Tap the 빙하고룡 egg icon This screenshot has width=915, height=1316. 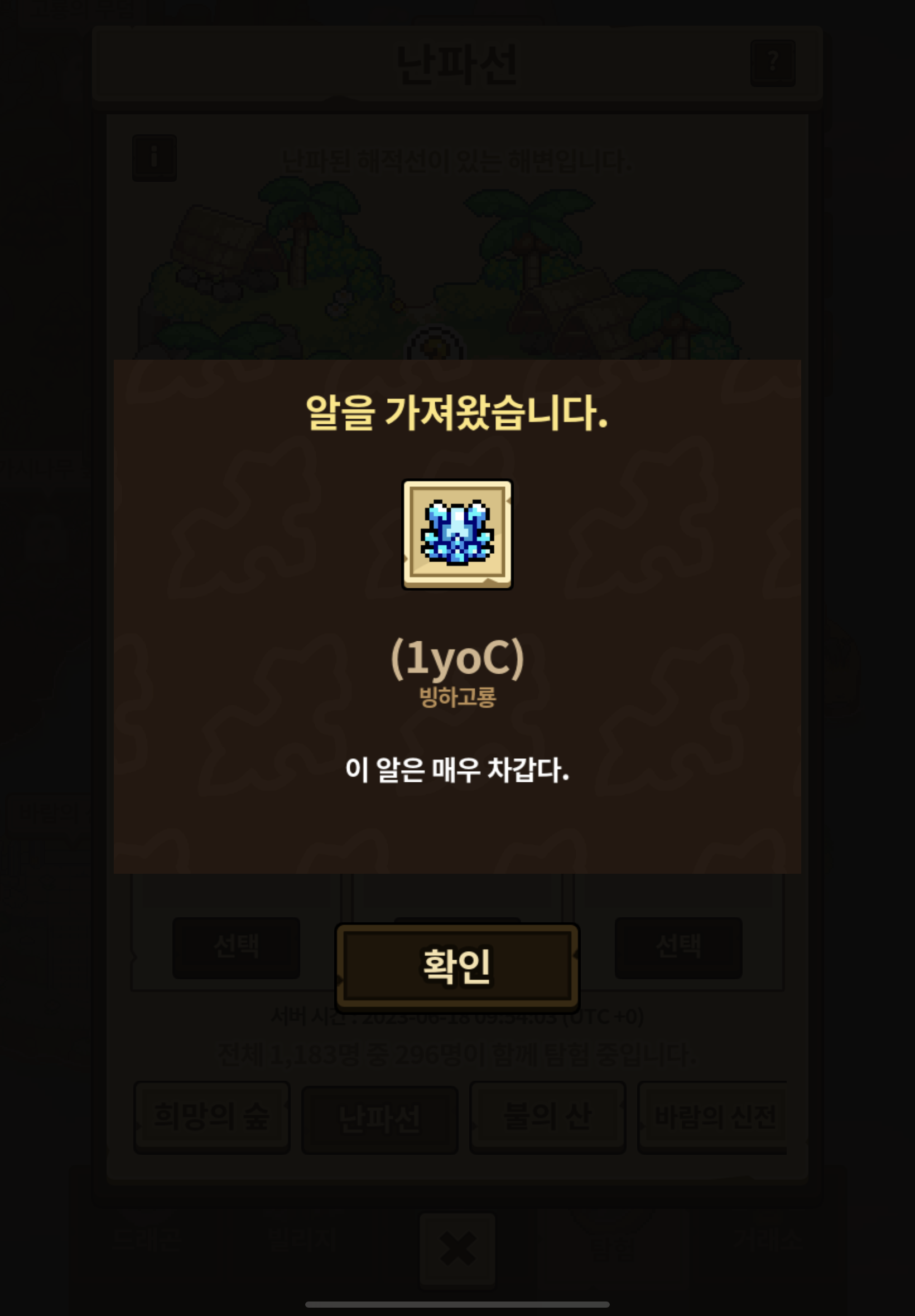457,534
